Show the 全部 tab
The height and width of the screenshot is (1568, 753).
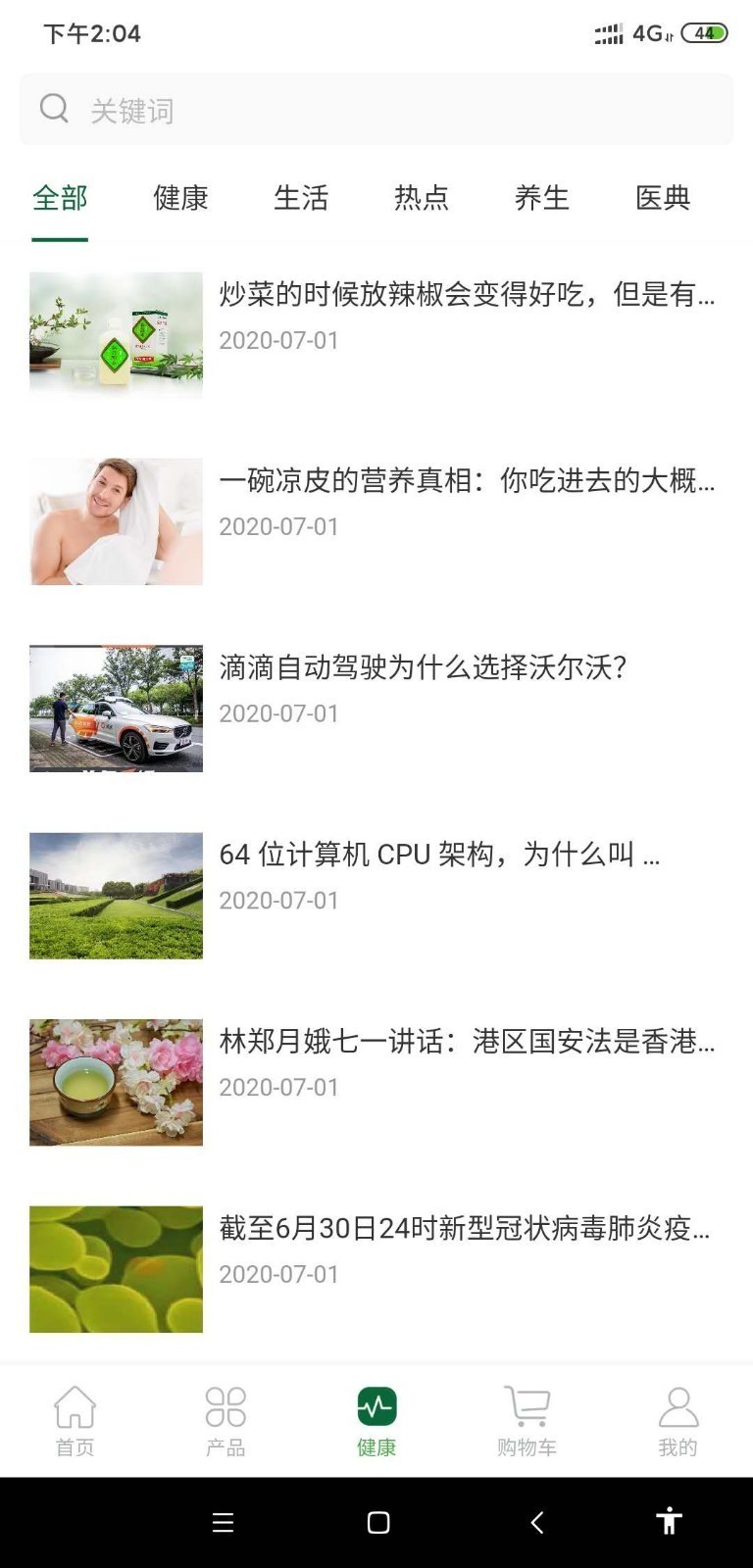[x=60, y=198]
